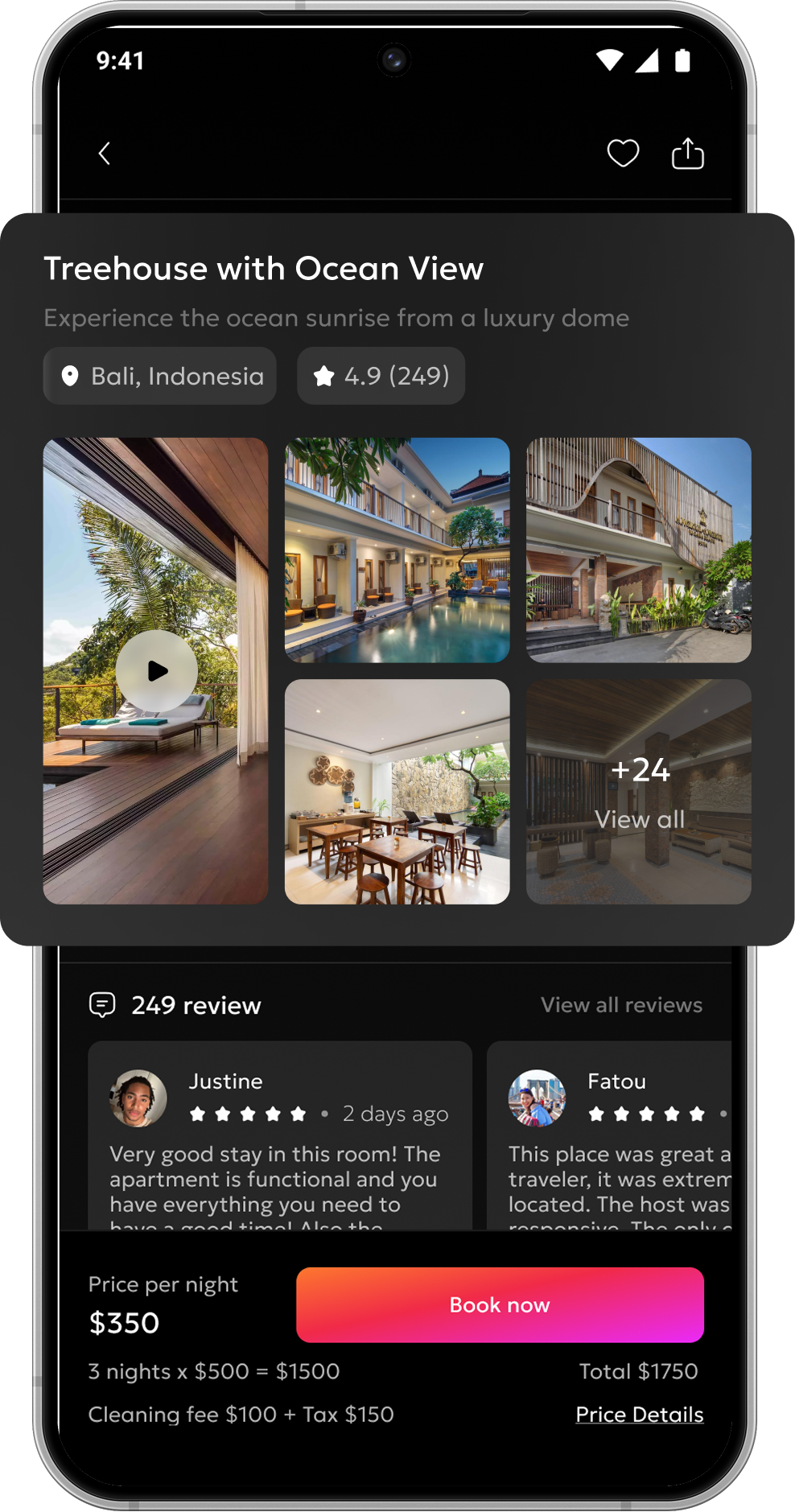
Task: Play the terrace video
Action: pyautogui.click(x=156, y=670)
